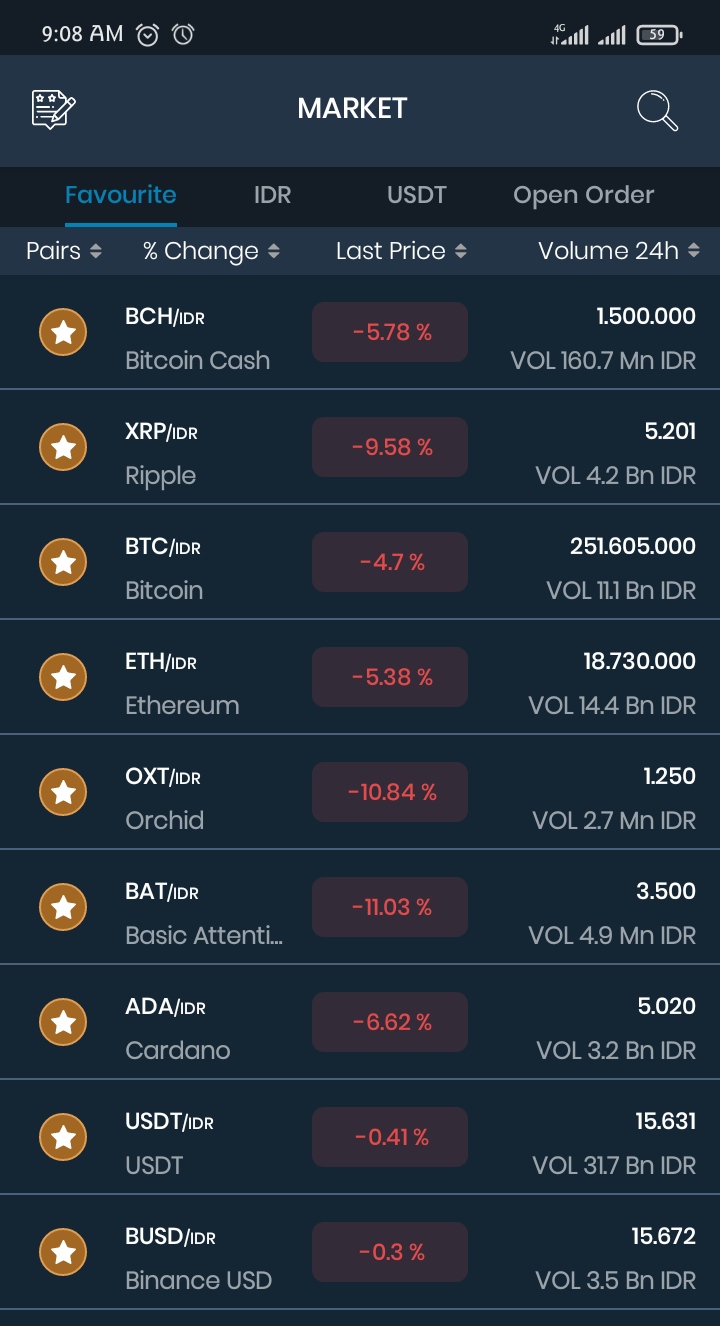Select the Favourite tab
The height and width of the screenshot is (1326, 720).
pos(121,195)
